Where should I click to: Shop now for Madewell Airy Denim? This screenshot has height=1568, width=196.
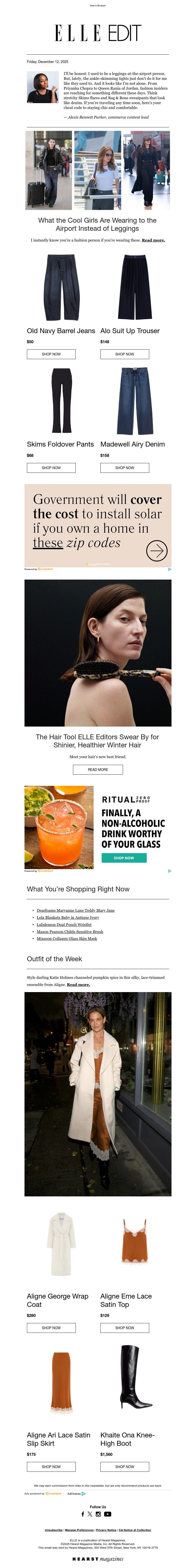click(x=124, y=467)
